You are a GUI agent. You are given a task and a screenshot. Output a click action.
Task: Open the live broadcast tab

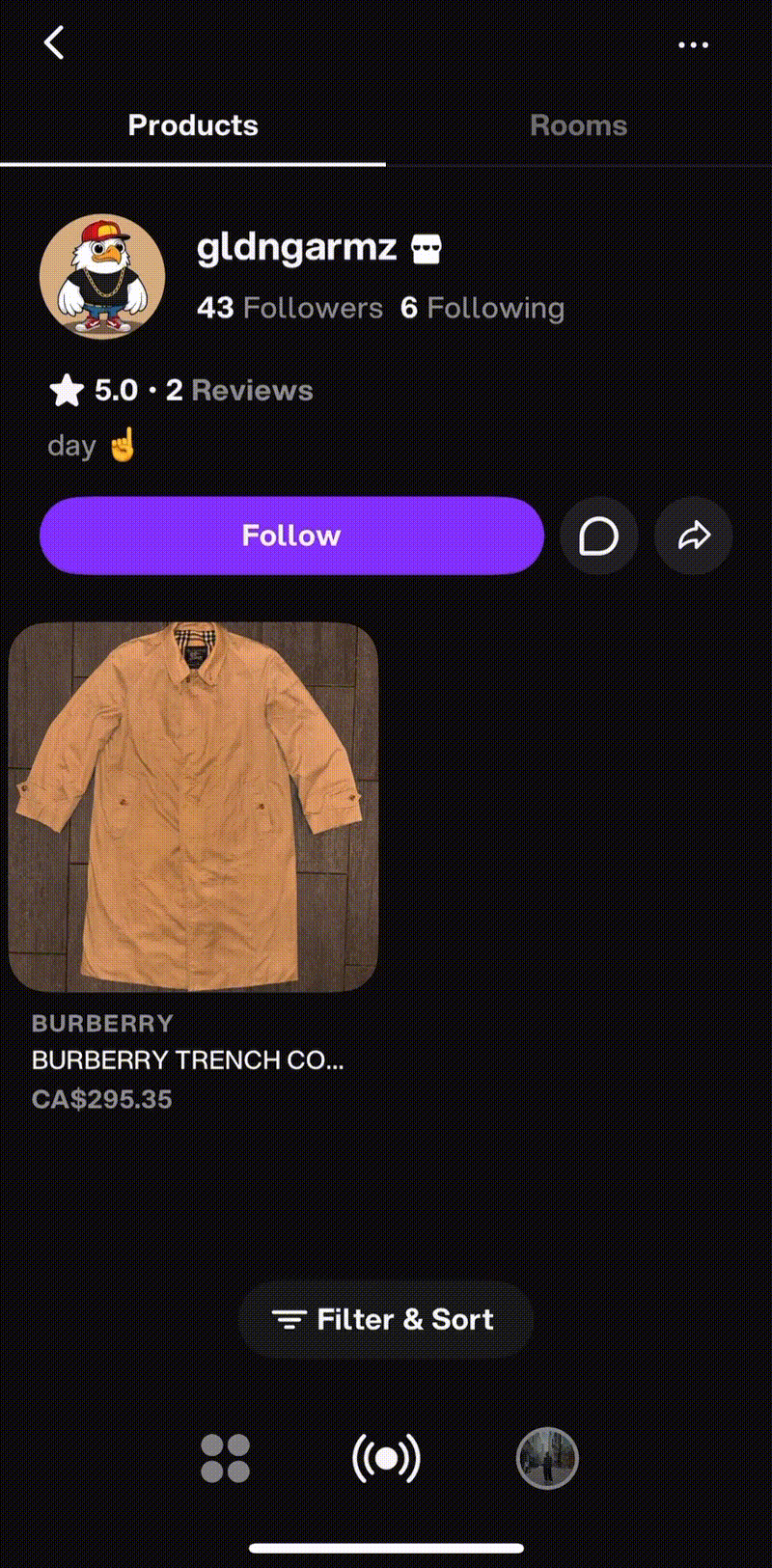[386, 1458]
